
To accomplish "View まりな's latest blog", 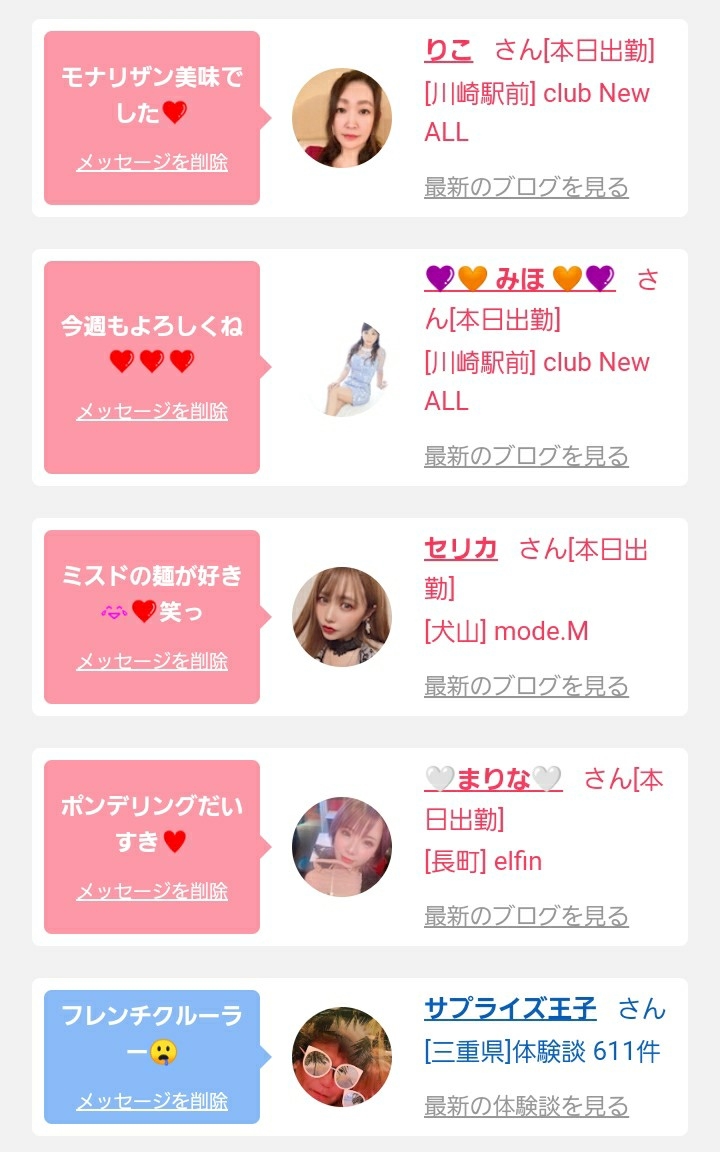I will 526,916.
